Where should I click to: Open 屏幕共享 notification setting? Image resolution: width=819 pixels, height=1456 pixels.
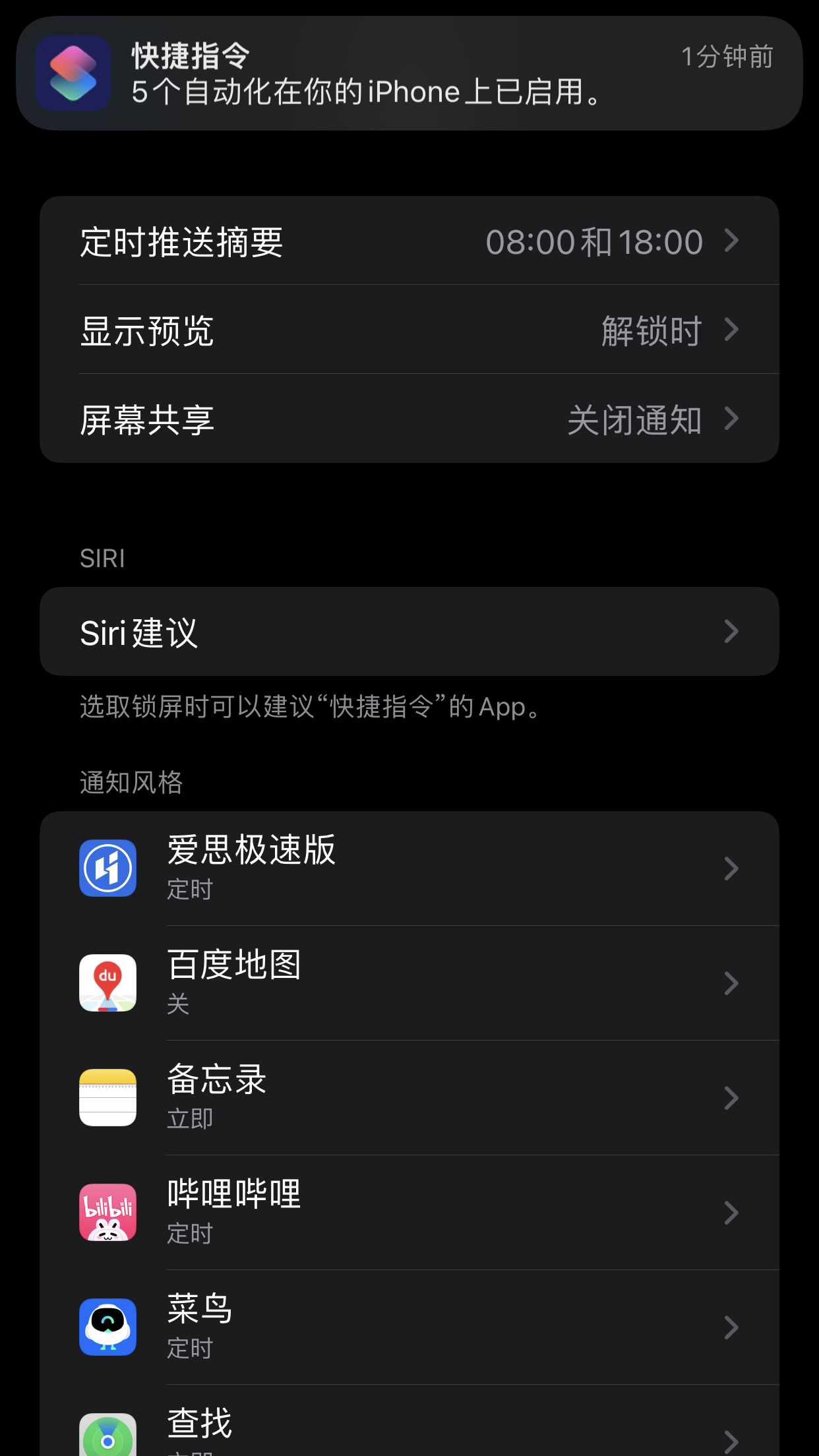(x=409, y=419)
